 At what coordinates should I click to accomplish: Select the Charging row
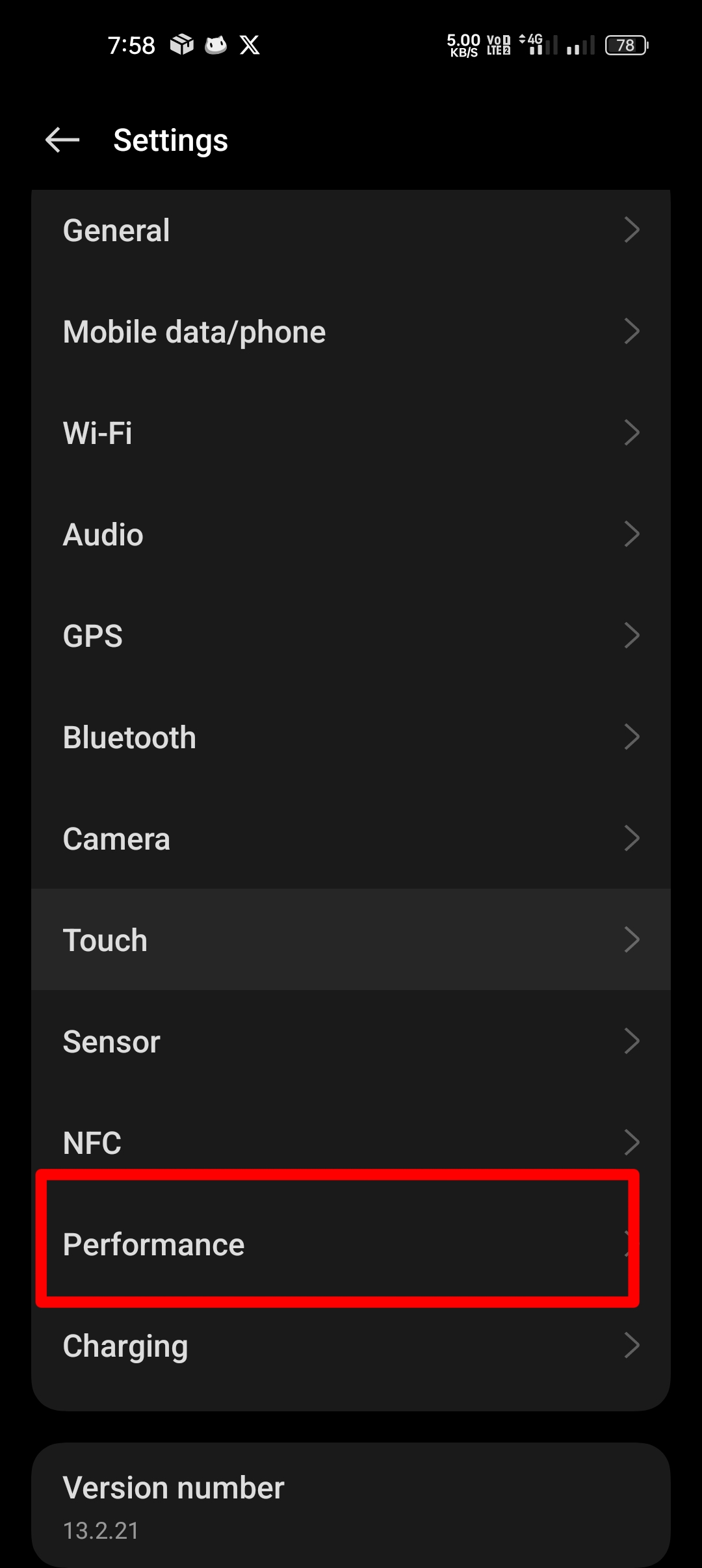pos(351,1346)
